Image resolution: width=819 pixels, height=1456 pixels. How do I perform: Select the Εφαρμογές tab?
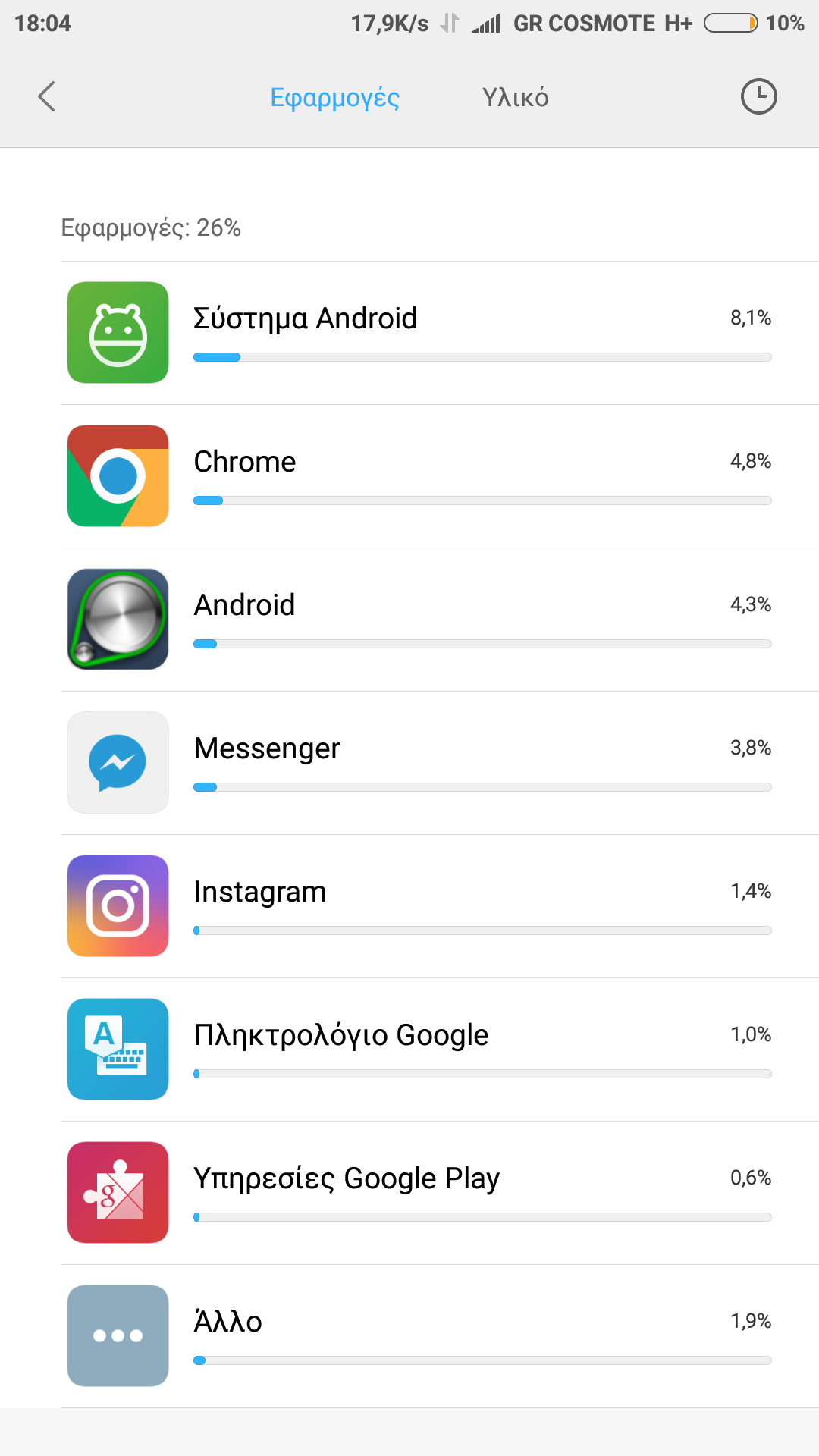(x=334, y=98)
